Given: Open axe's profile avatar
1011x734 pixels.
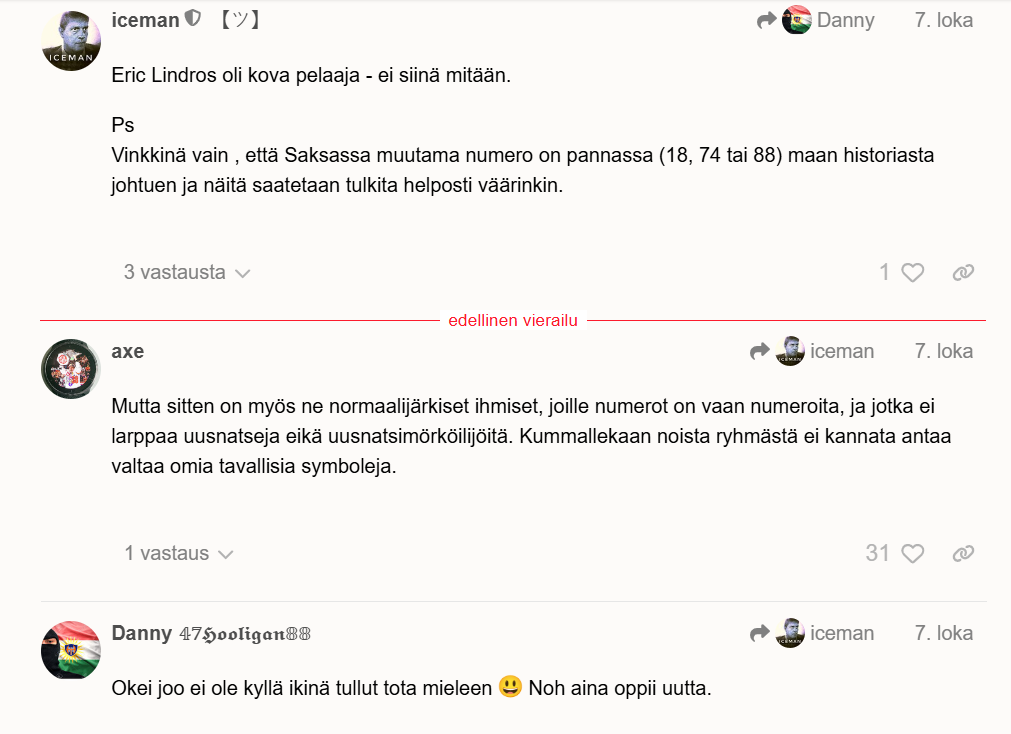Looking at the screenshot, I should pyautogui.click(x=71, y=368).
